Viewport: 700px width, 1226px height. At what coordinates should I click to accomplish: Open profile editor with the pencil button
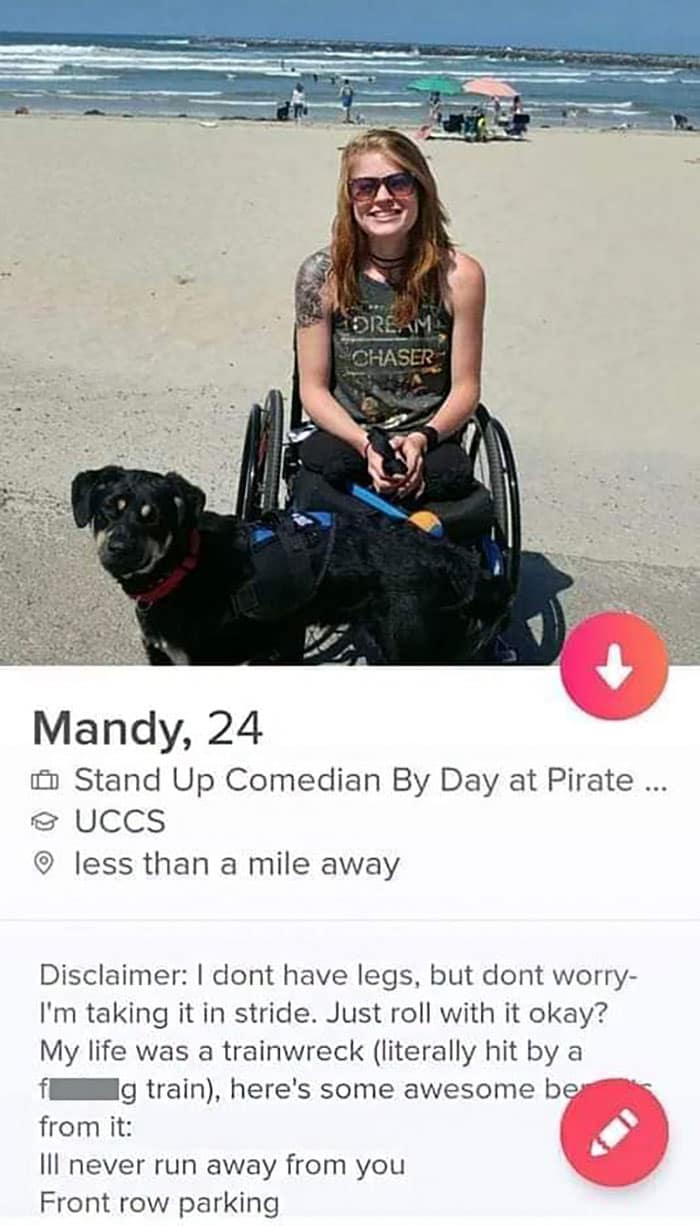[613, 1132]
